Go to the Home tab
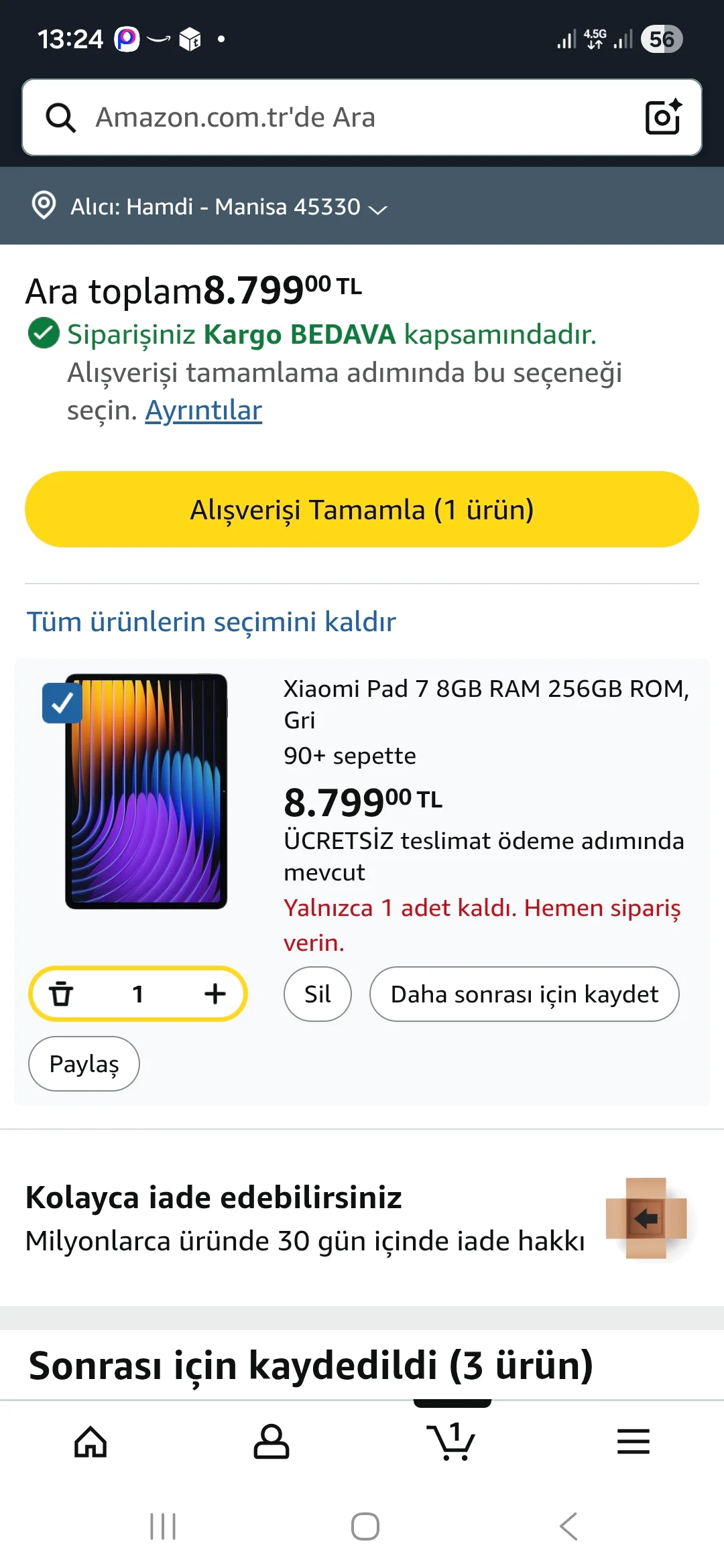 [90, 1442]
